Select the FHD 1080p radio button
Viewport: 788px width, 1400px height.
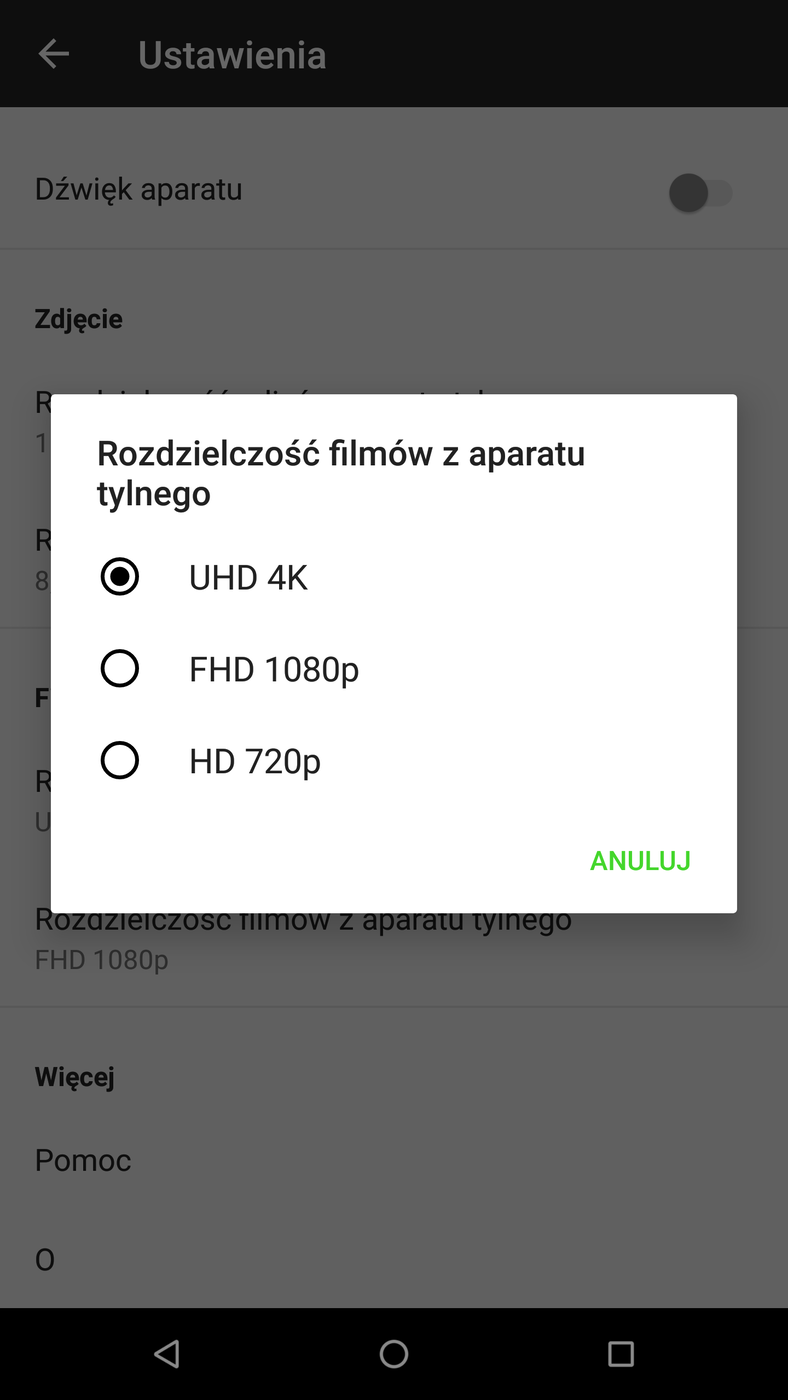click(x=120, y=668)
